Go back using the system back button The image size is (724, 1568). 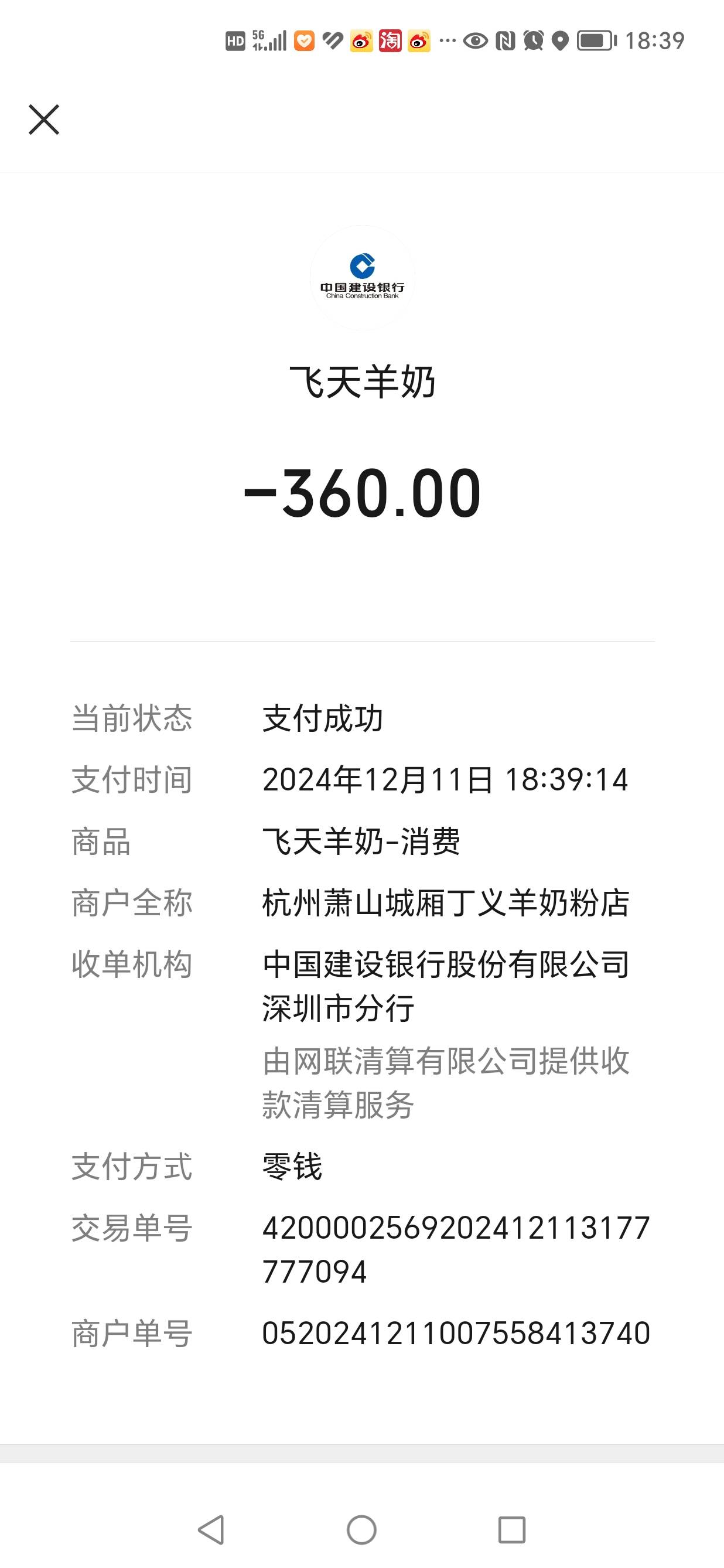pos(211,1529)
